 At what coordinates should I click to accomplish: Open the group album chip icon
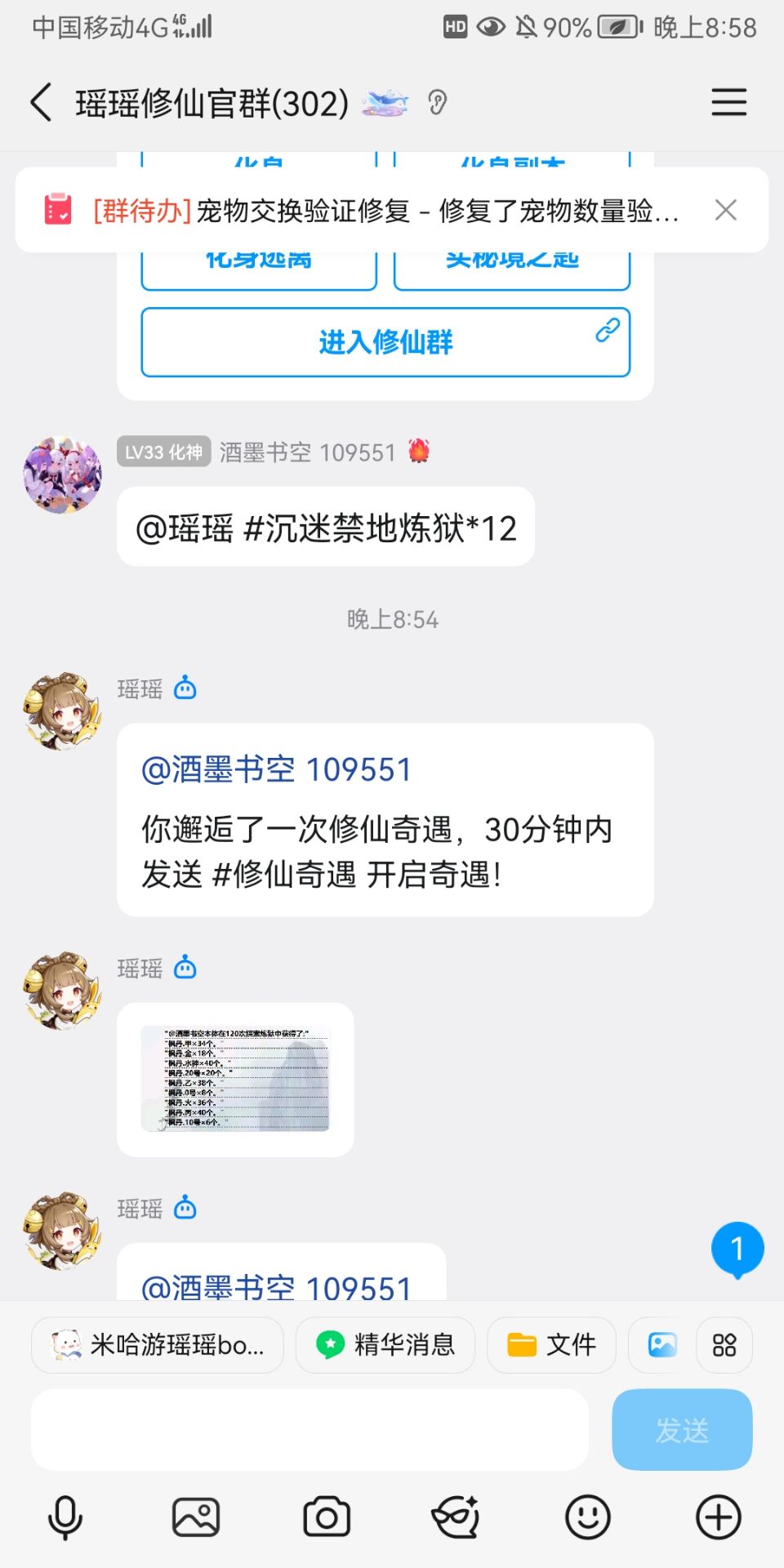[x=661, y=1345]
